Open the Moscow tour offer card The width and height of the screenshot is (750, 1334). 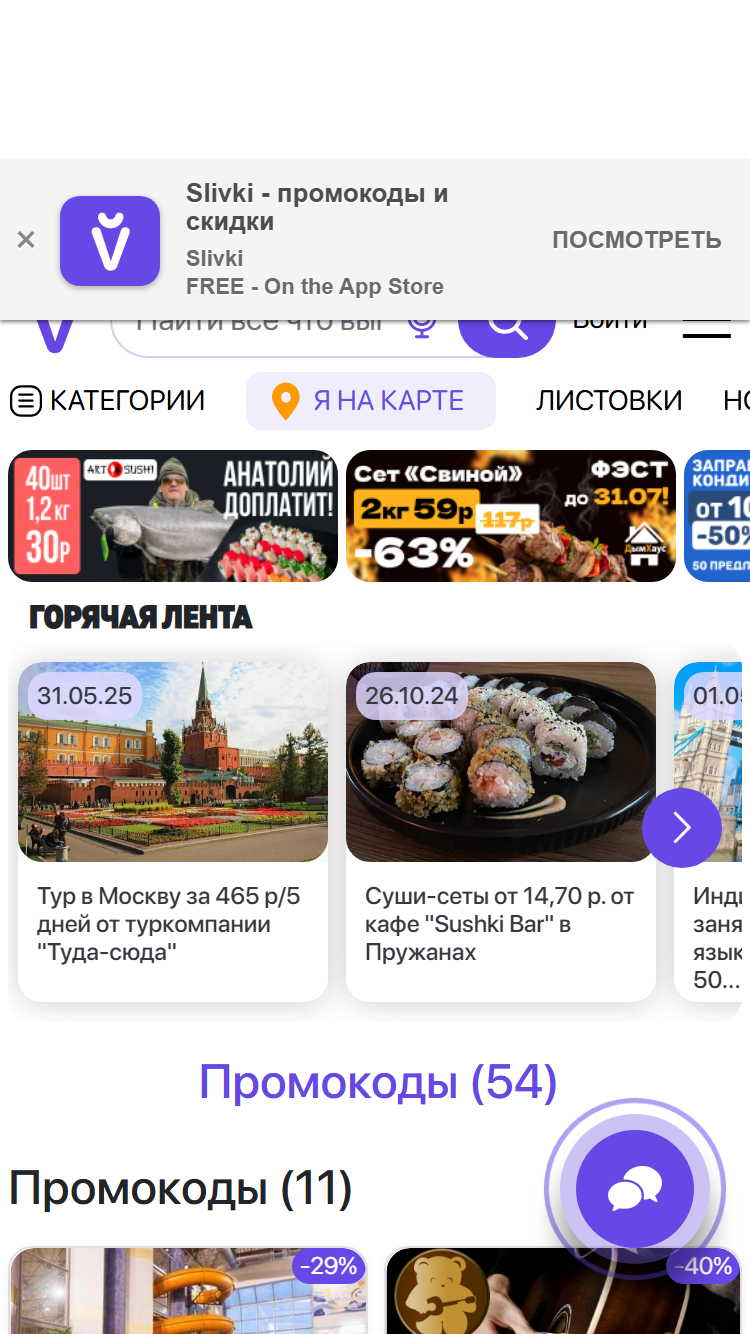(x=173, y=832)
